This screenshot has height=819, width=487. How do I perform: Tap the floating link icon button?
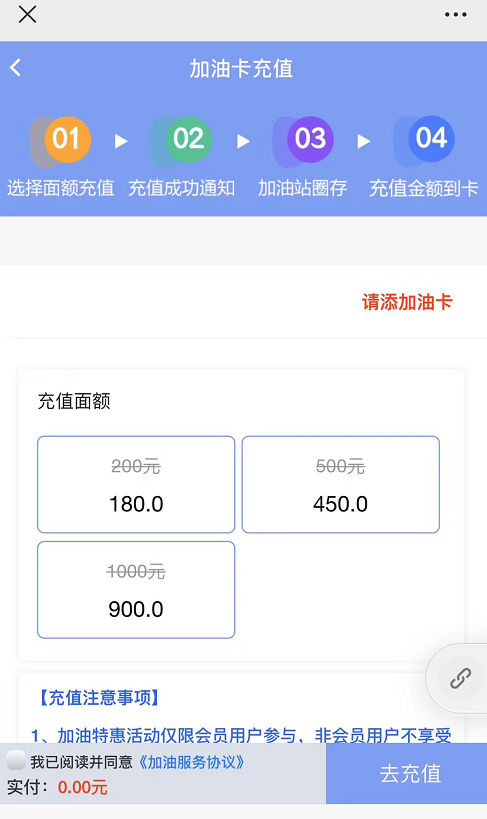[x=460, y=678]
